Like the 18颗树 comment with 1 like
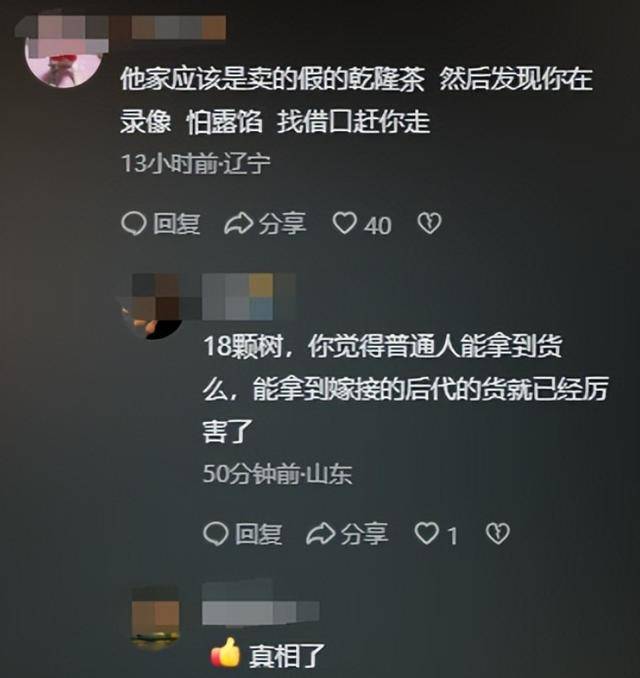 pyautogui.click(x=427, y=534)
